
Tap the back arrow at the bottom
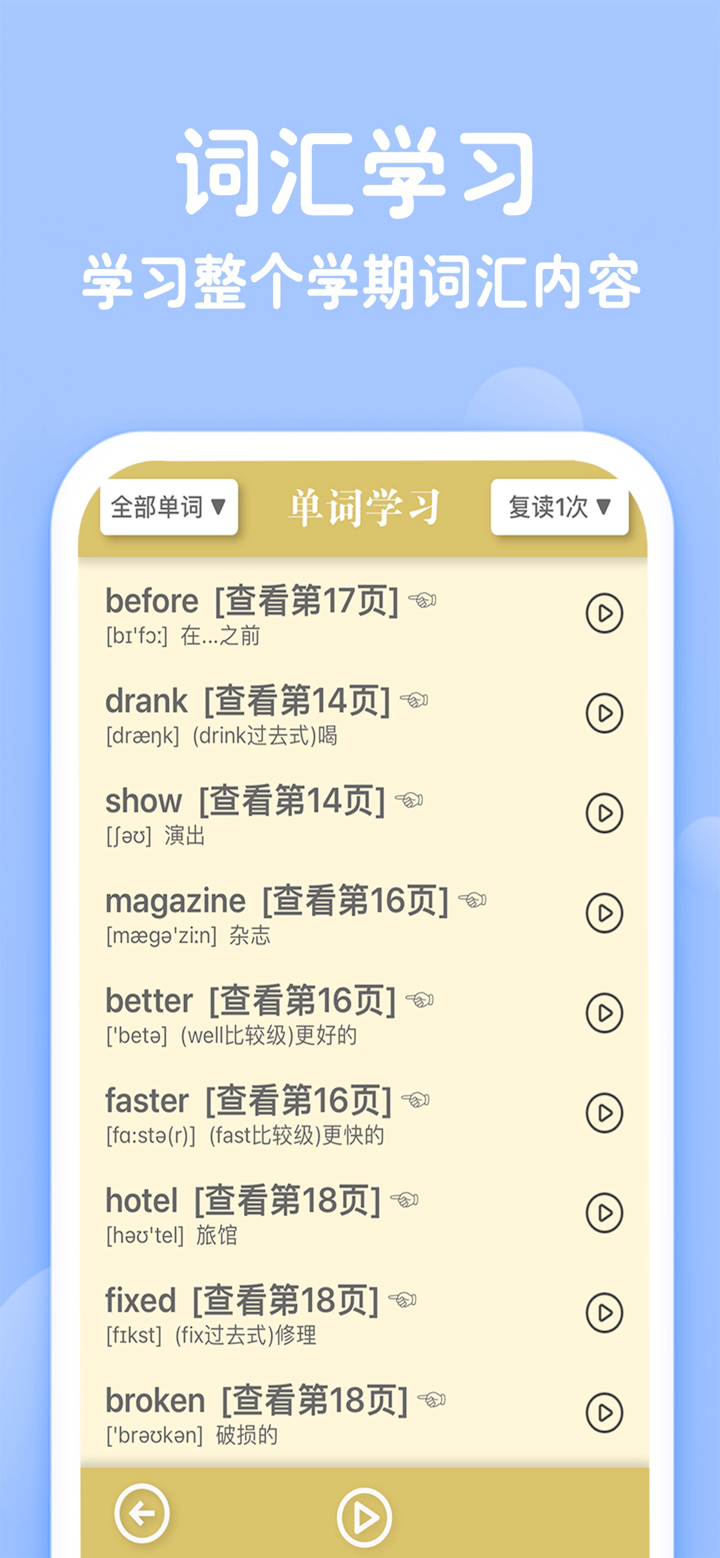[141, 1513]
